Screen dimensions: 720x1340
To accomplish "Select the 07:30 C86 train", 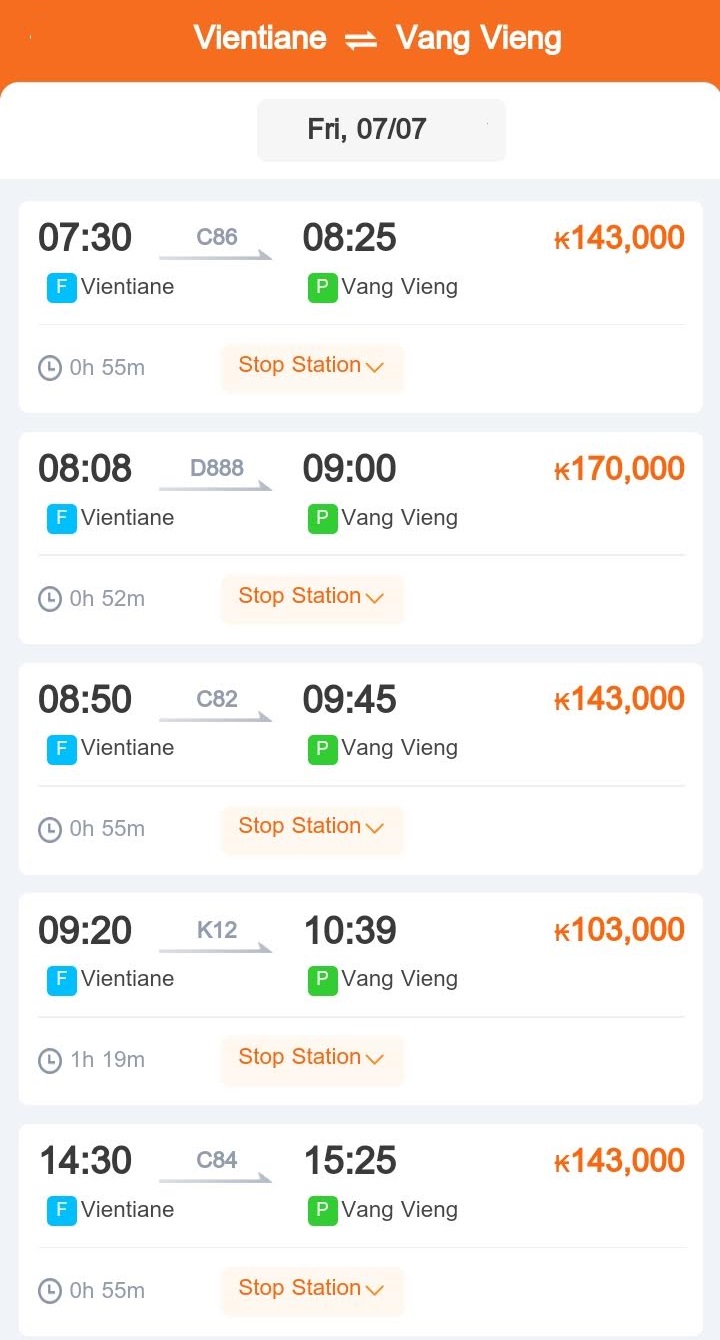I will (360, 307).
